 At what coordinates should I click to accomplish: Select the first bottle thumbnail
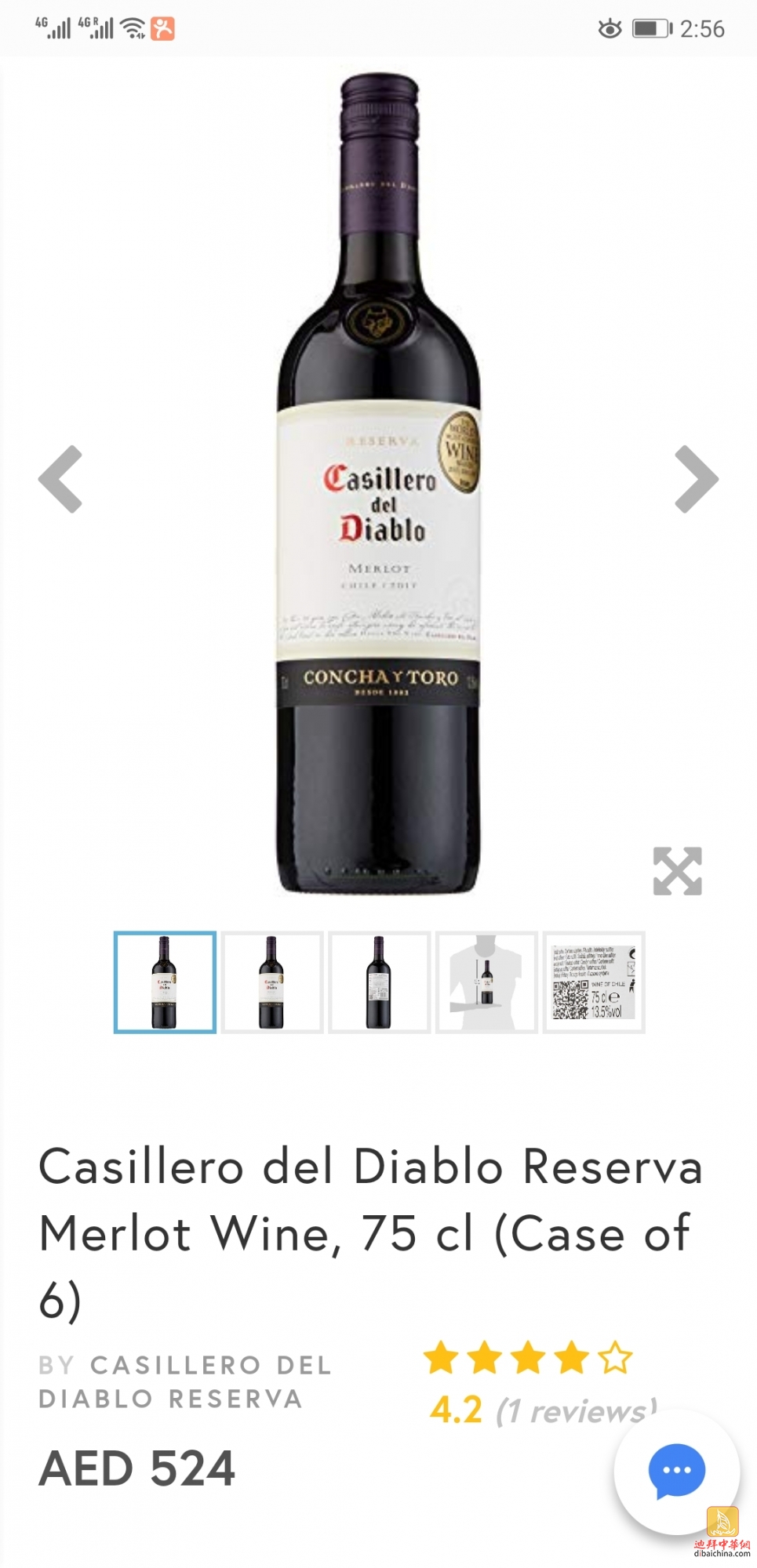[165, 982]
